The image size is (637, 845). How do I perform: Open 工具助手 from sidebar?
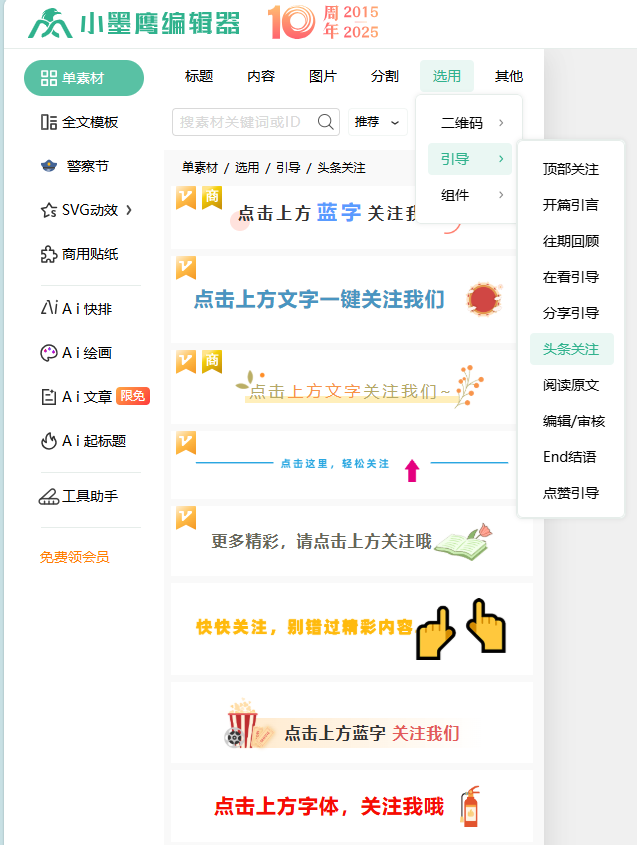[80, 496]
